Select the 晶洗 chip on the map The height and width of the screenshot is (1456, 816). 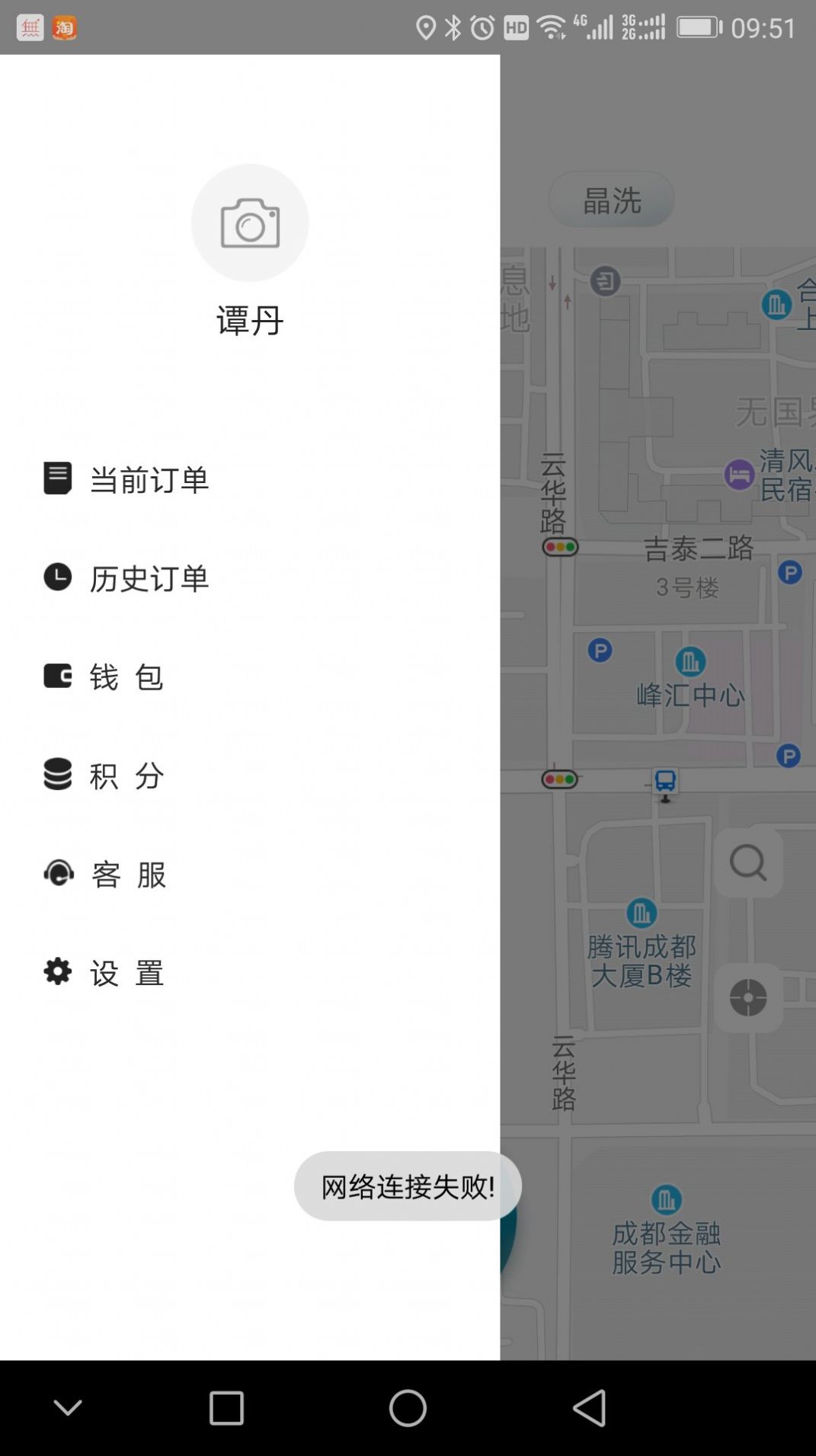click(x=612, y=200)
